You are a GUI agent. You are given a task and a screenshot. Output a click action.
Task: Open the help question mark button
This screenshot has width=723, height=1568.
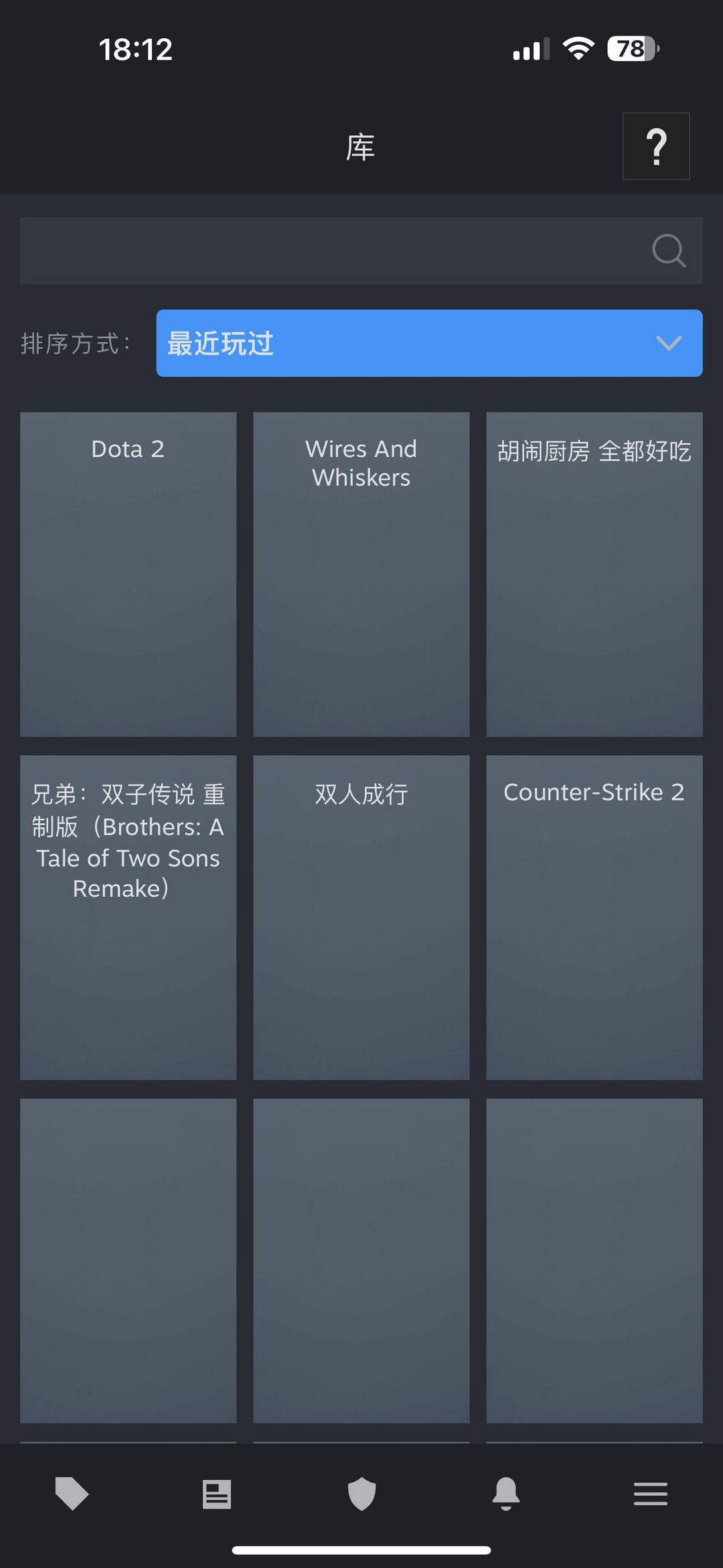point(656,146)
